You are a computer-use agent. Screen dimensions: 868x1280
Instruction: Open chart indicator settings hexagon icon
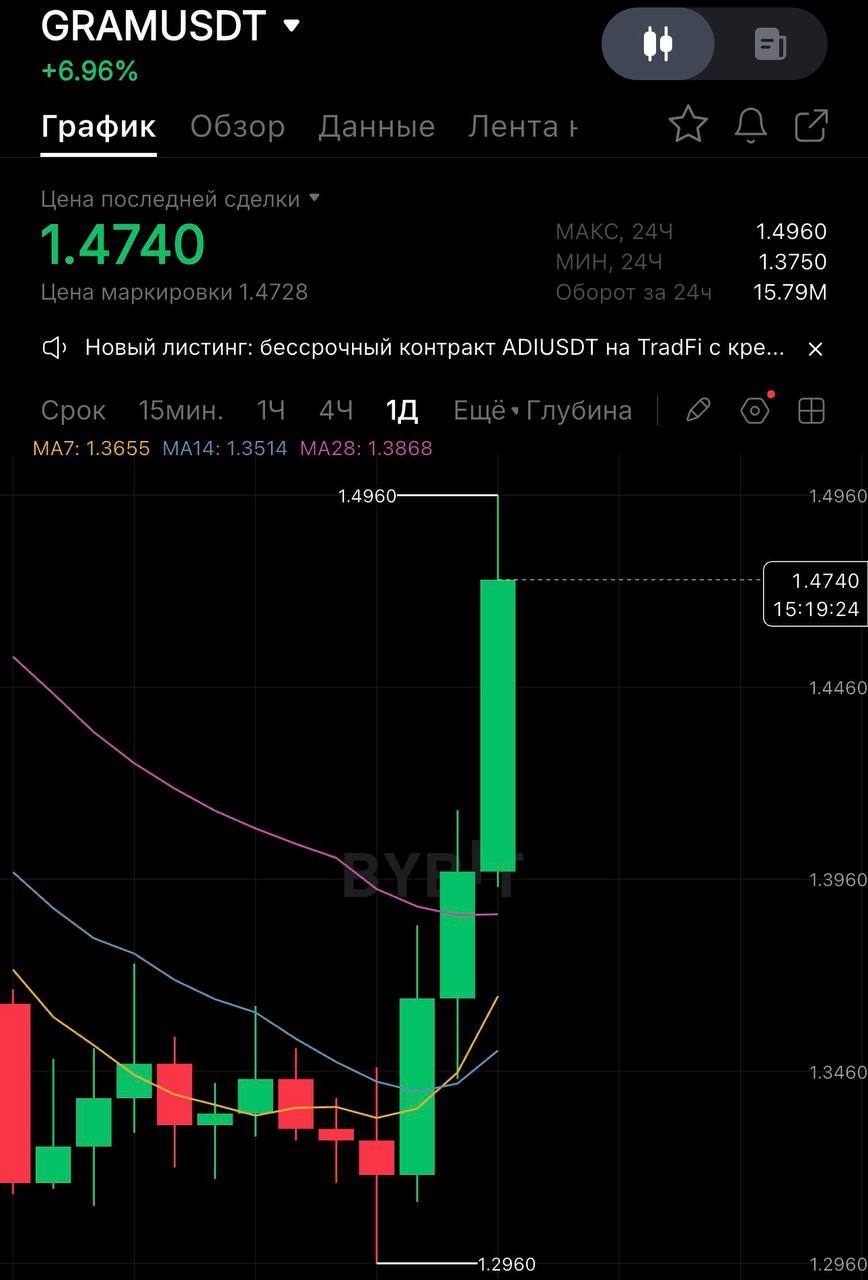click(x=755, y=410)
